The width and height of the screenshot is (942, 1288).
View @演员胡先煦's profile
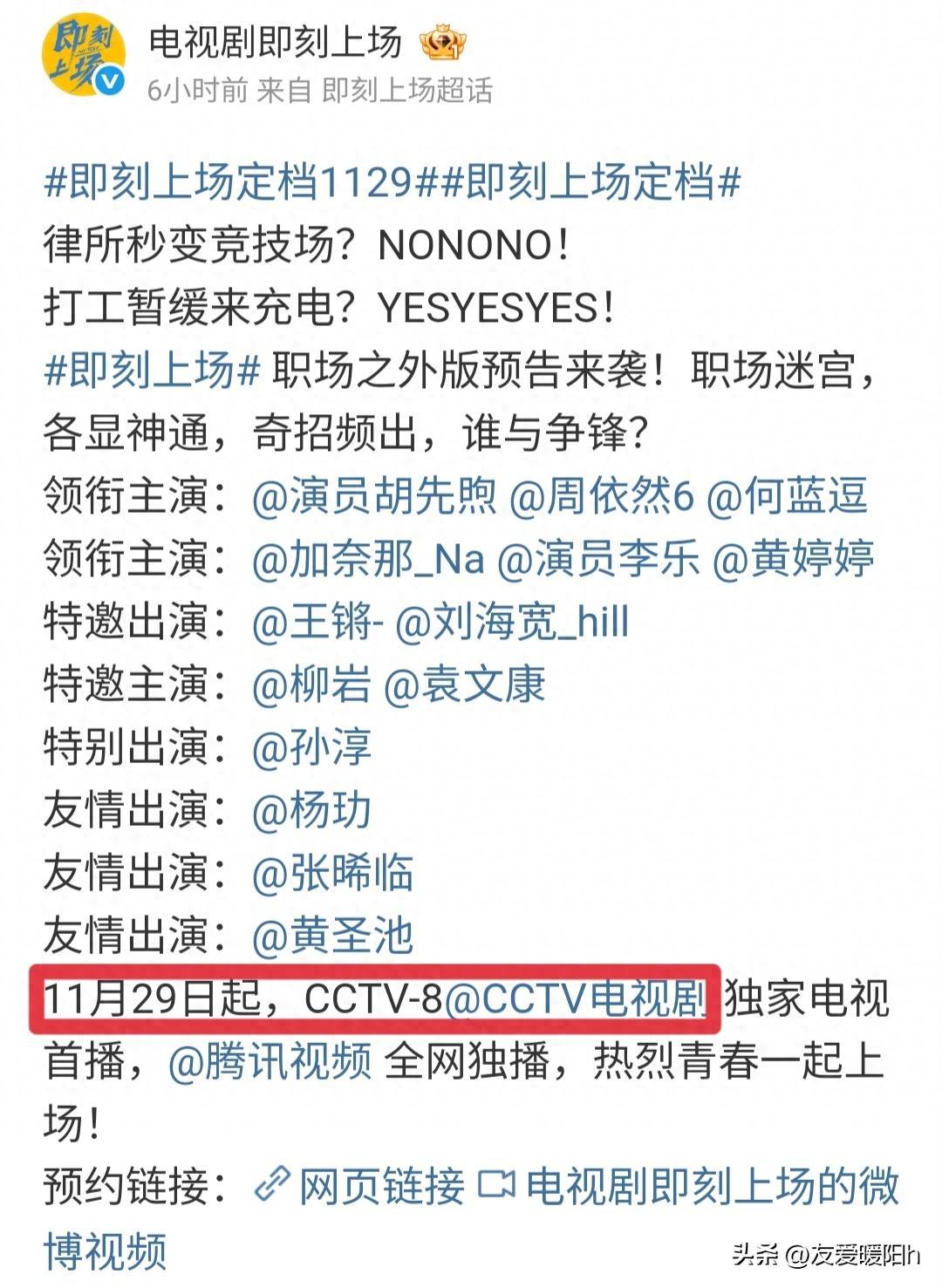pos(373,496)
